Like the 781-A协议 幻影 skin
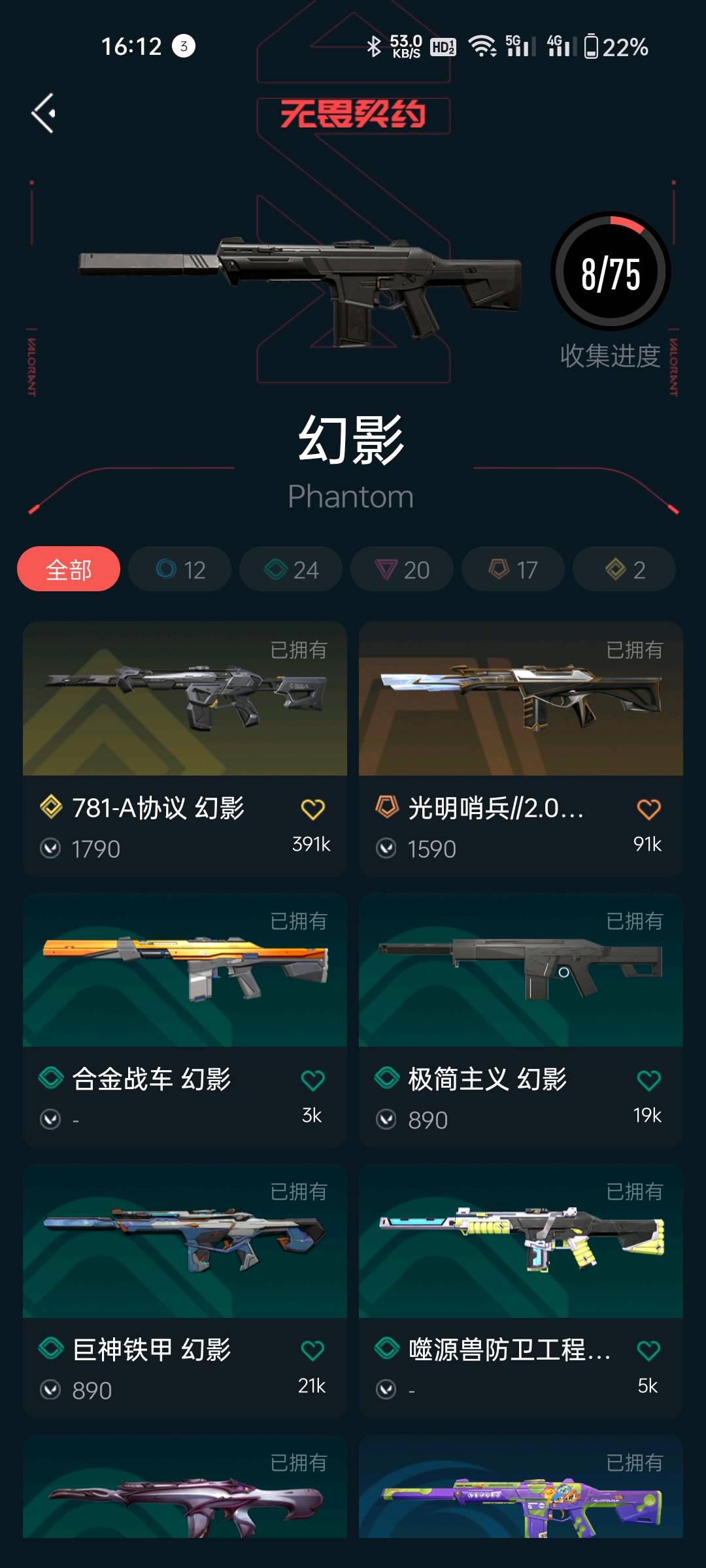The width and height of the screenshot is (706, 1568). click(x=312, y=809)
